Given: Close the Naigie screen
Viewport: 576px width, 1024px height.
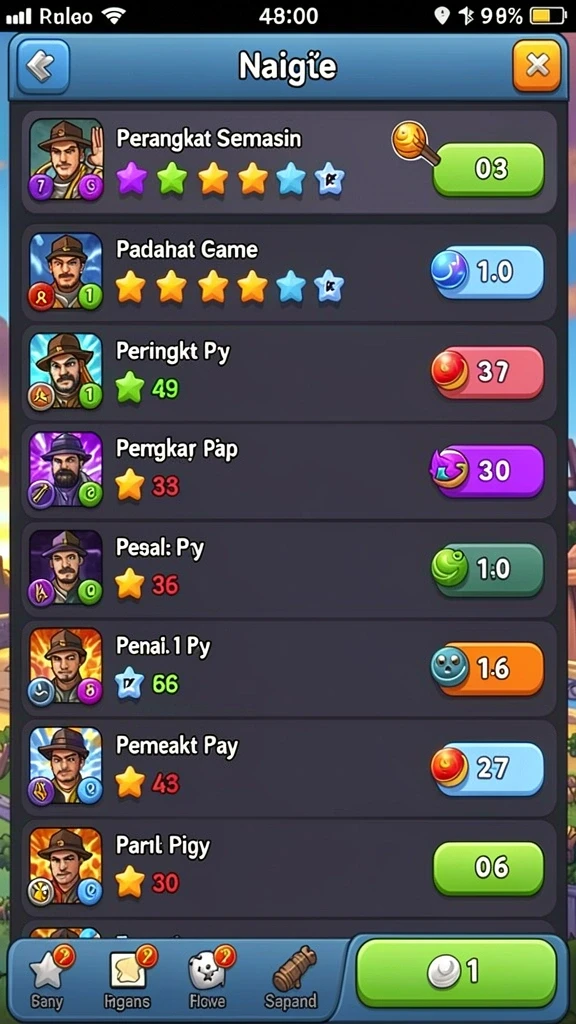Looking at the screenshot, I should (536, 65).
